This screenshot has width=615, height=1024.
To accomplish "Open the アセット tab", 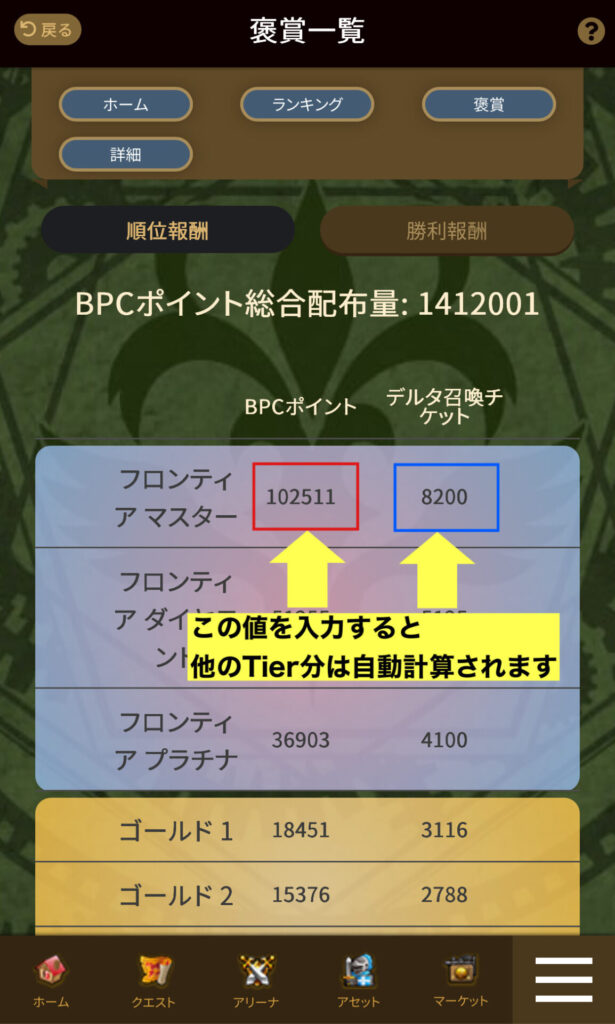I will pos(358,980).
